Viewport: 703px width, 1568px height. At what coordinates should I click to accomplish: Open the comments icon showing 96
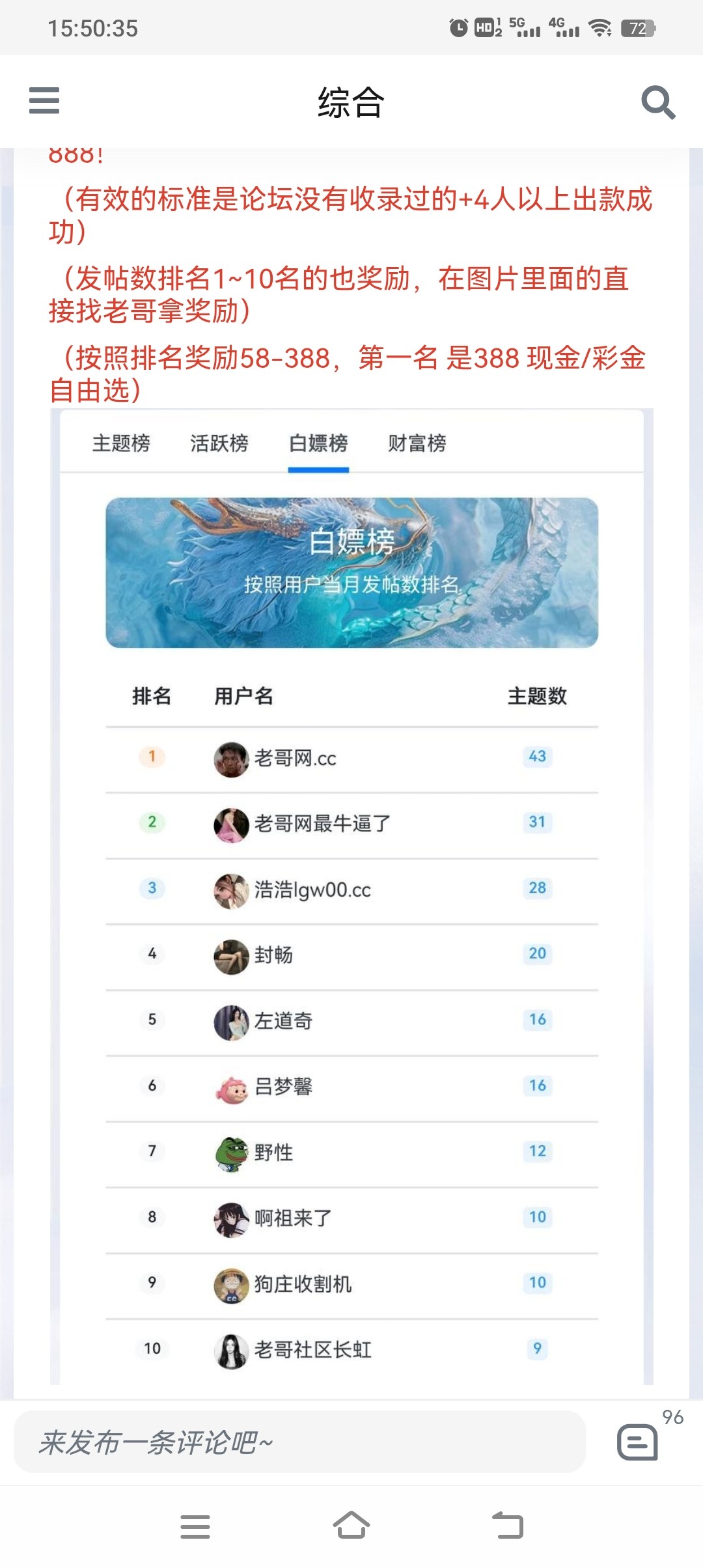pos(637,1442)
